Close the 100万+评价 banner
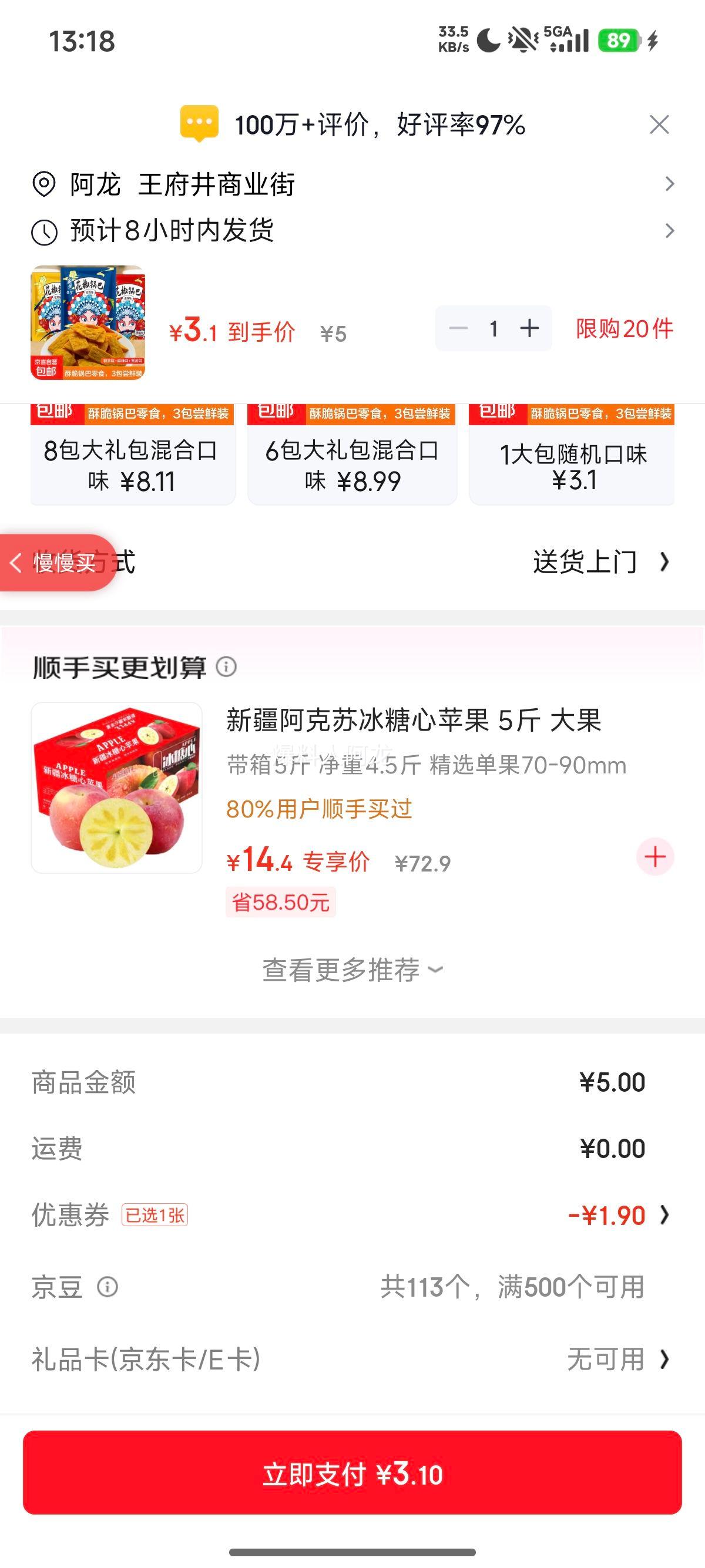The width and height of the screenshot is (705, 1568). tap(660, 125)
